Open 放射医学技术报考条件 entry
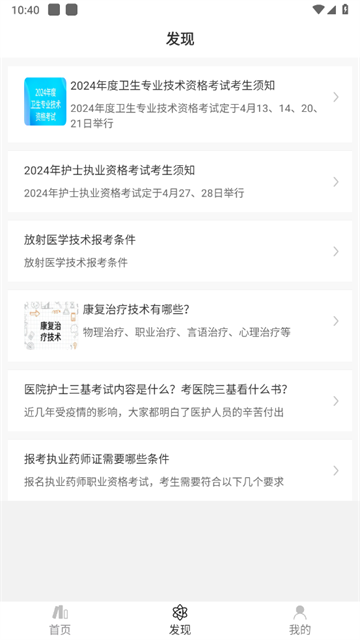360x640 pixels. [180, 251]
